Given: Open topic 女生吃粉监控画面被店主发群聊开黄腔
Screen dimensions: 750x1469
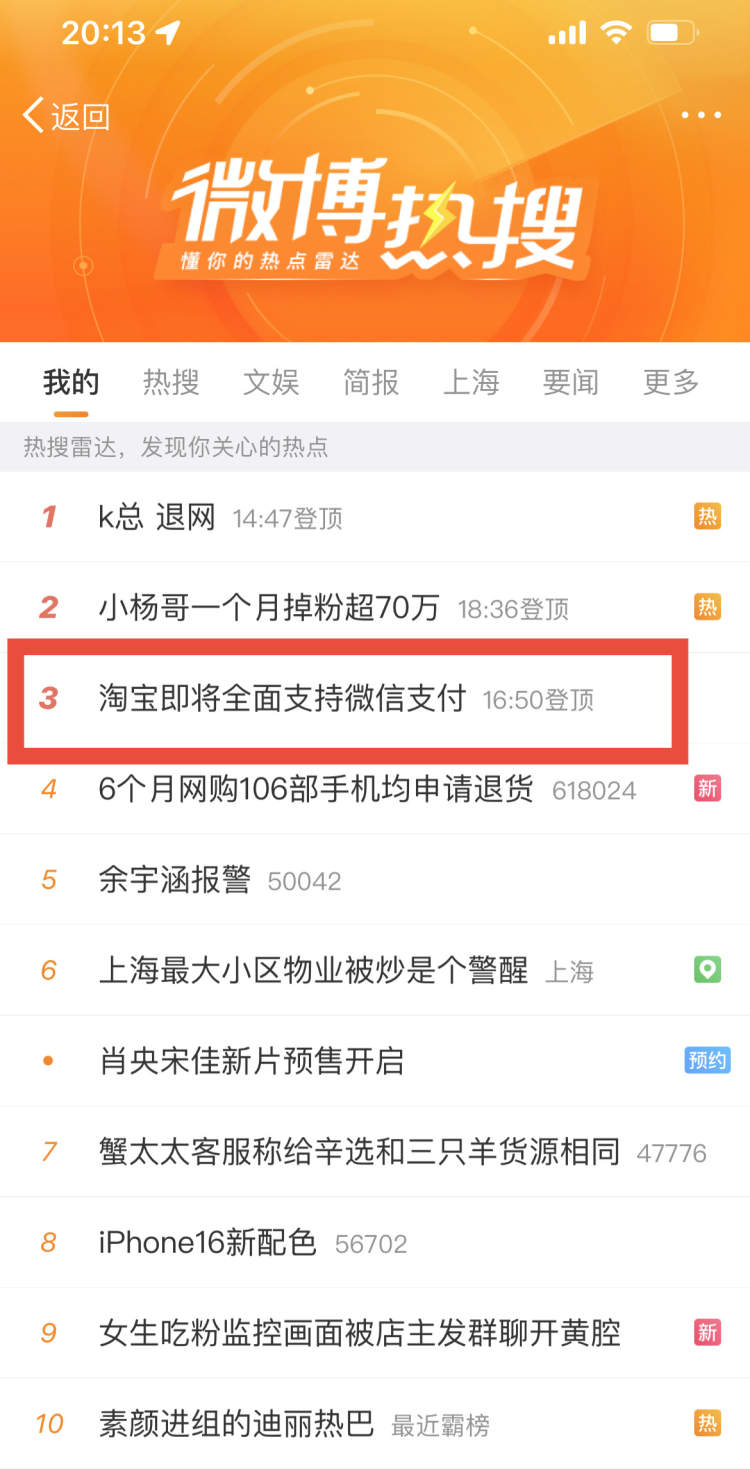Looking at the screenshot, I should click(359, 1333).
